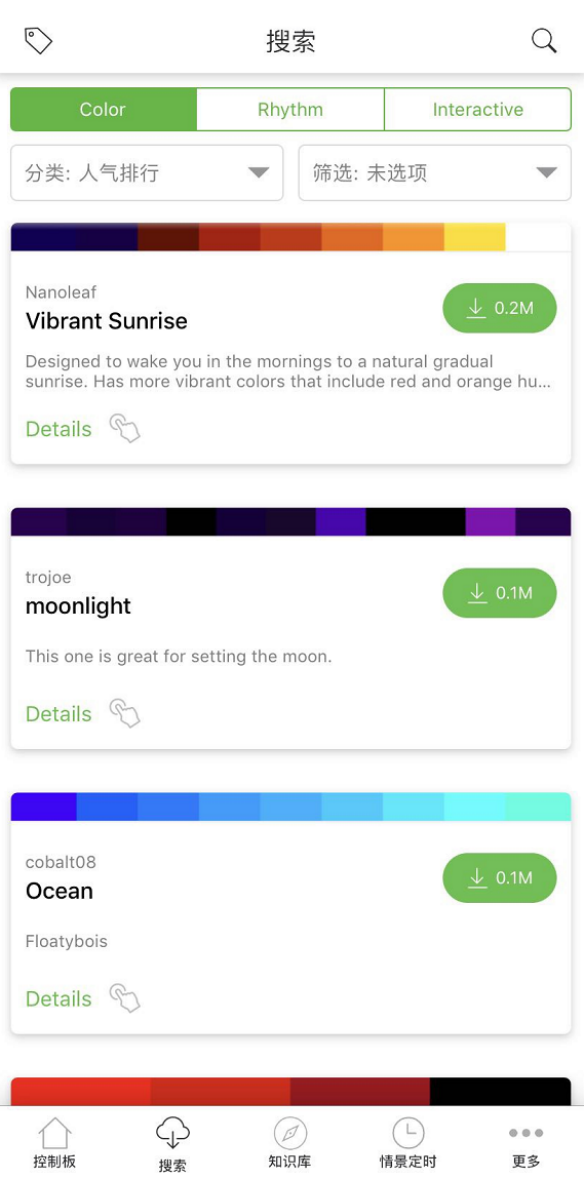The height and width of the screenshot is (1179, 584).
Task: Go to the 控制板 tab
Action: (x=55, y=1143)
